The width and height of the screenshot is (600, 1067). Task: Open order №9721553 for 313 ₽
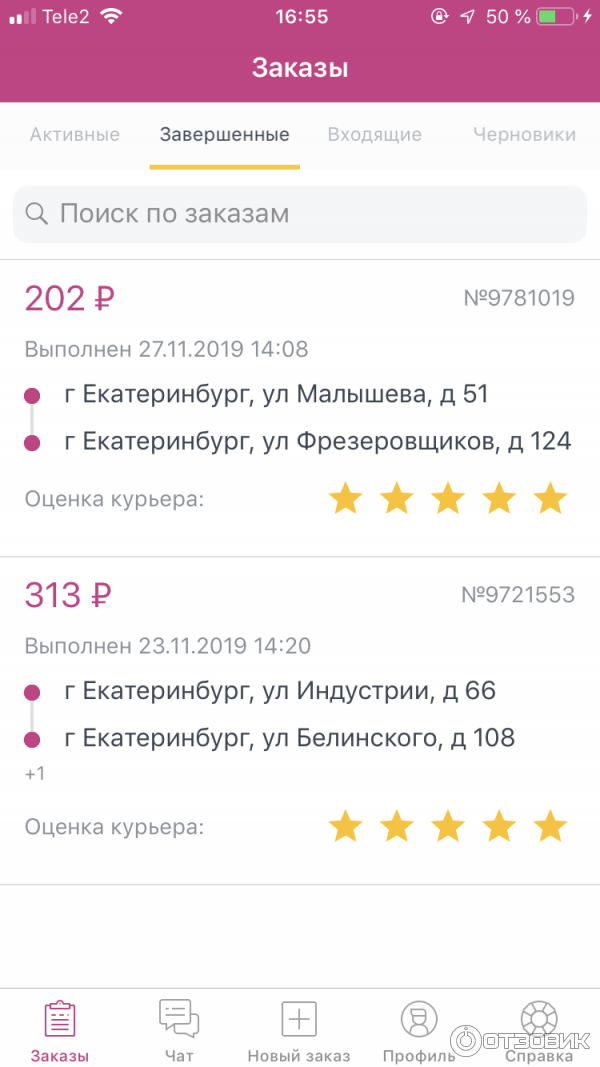(300, 721)
